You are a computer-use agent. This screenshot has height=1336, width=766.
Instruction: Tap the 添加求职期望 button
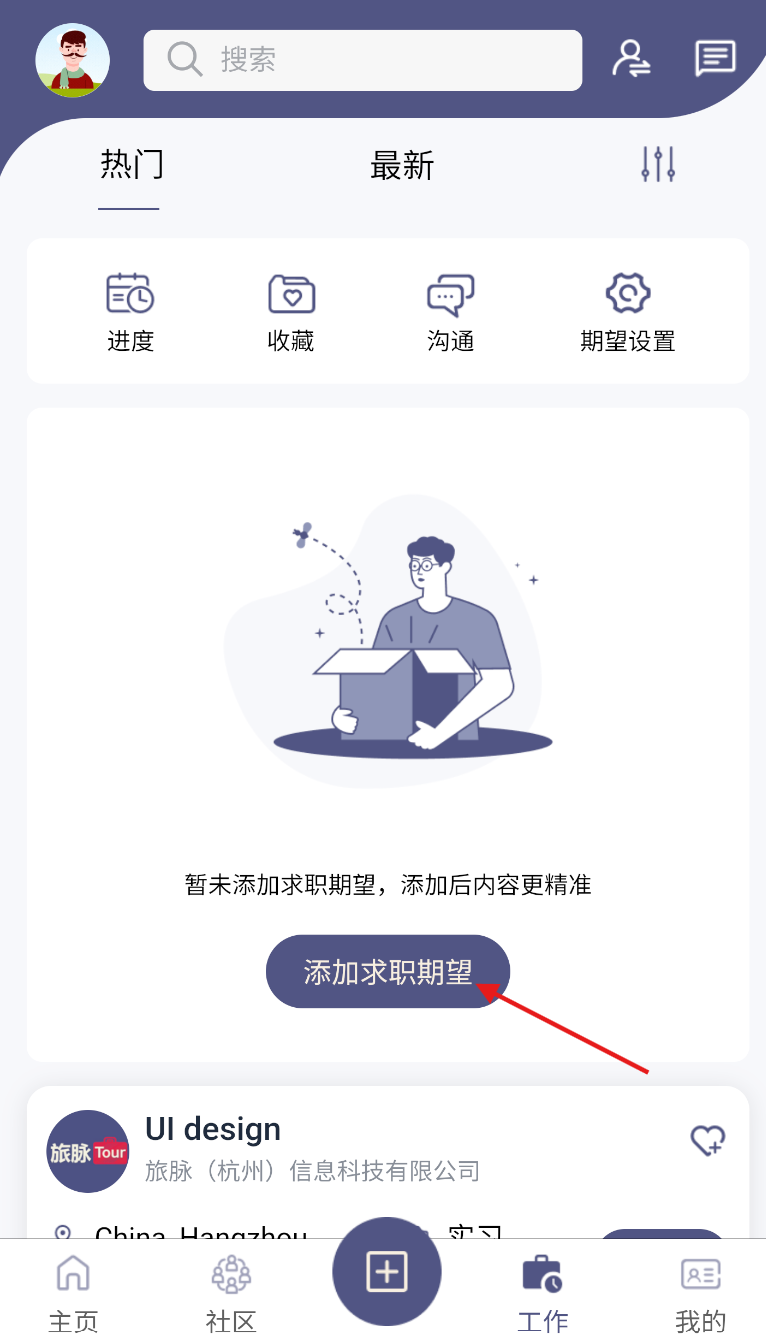coord(388,972)
